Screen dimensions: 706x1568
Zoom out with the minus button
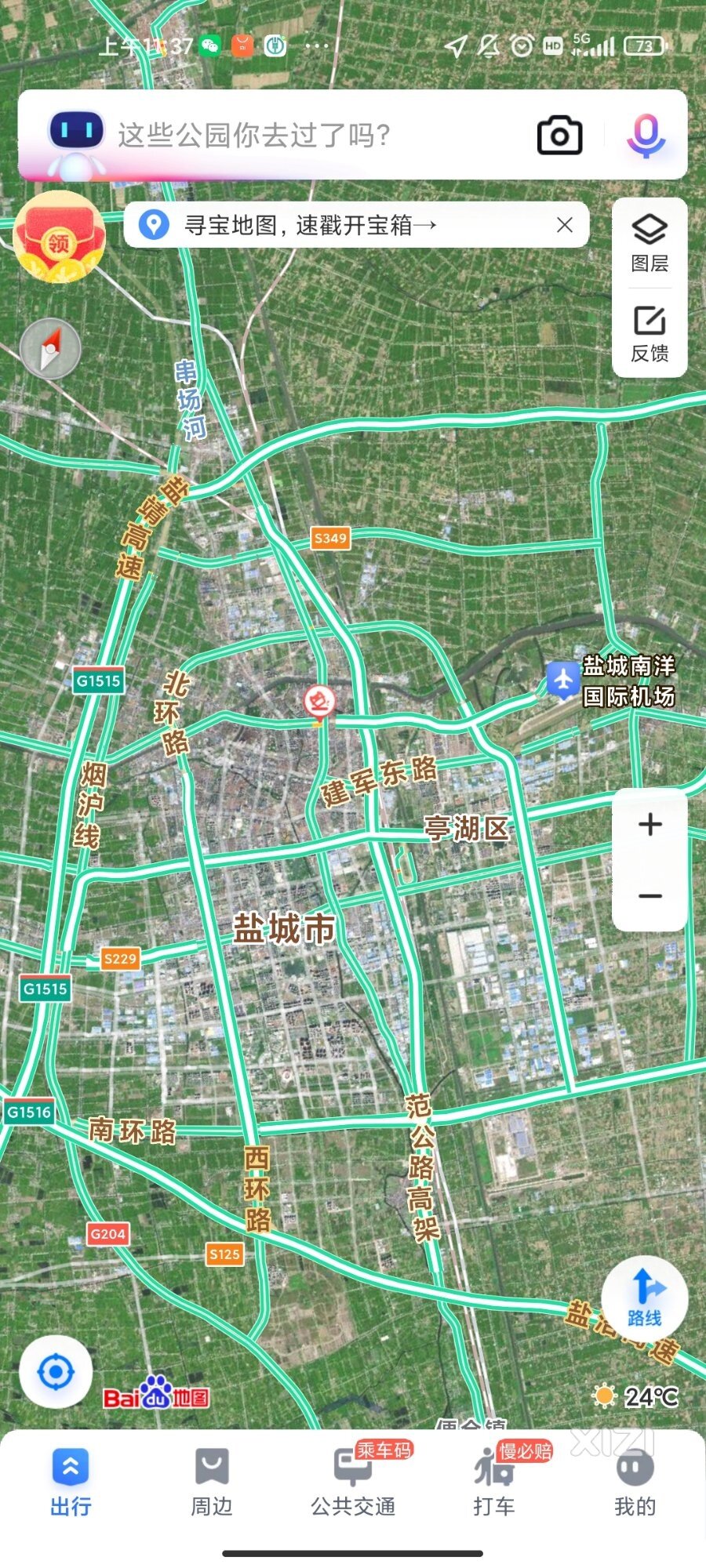[x=650, y=896]
